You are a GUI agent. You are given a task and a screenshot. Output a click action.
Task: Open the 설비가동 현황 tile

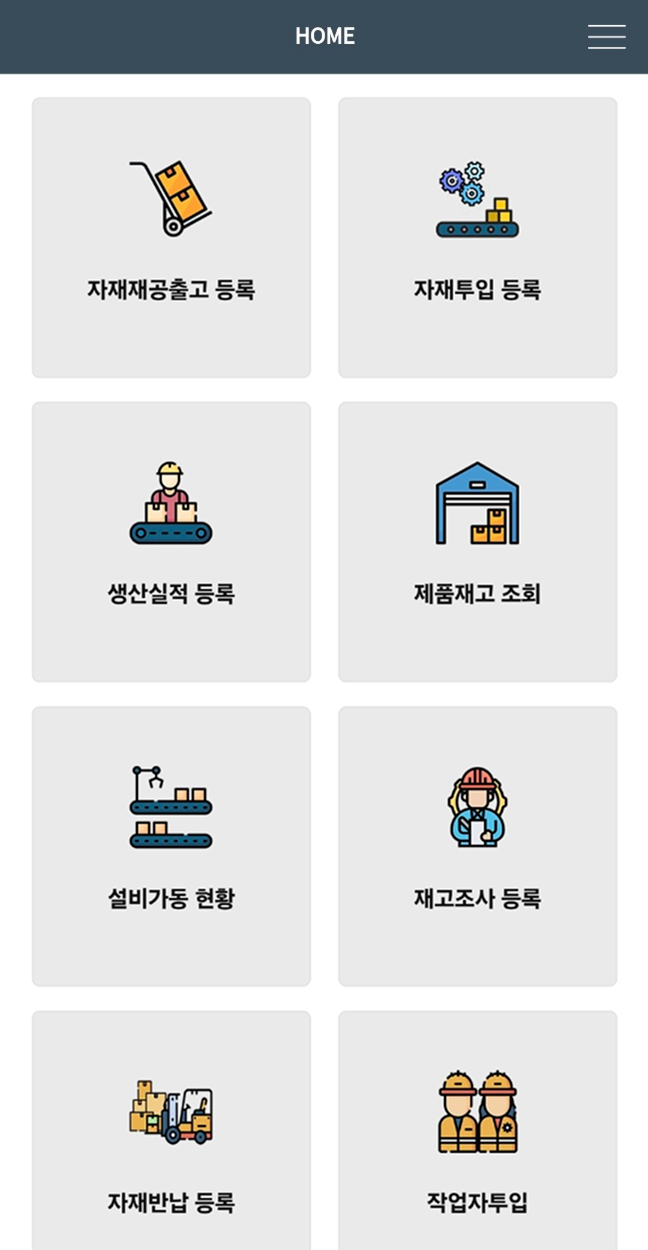(171, 847)
